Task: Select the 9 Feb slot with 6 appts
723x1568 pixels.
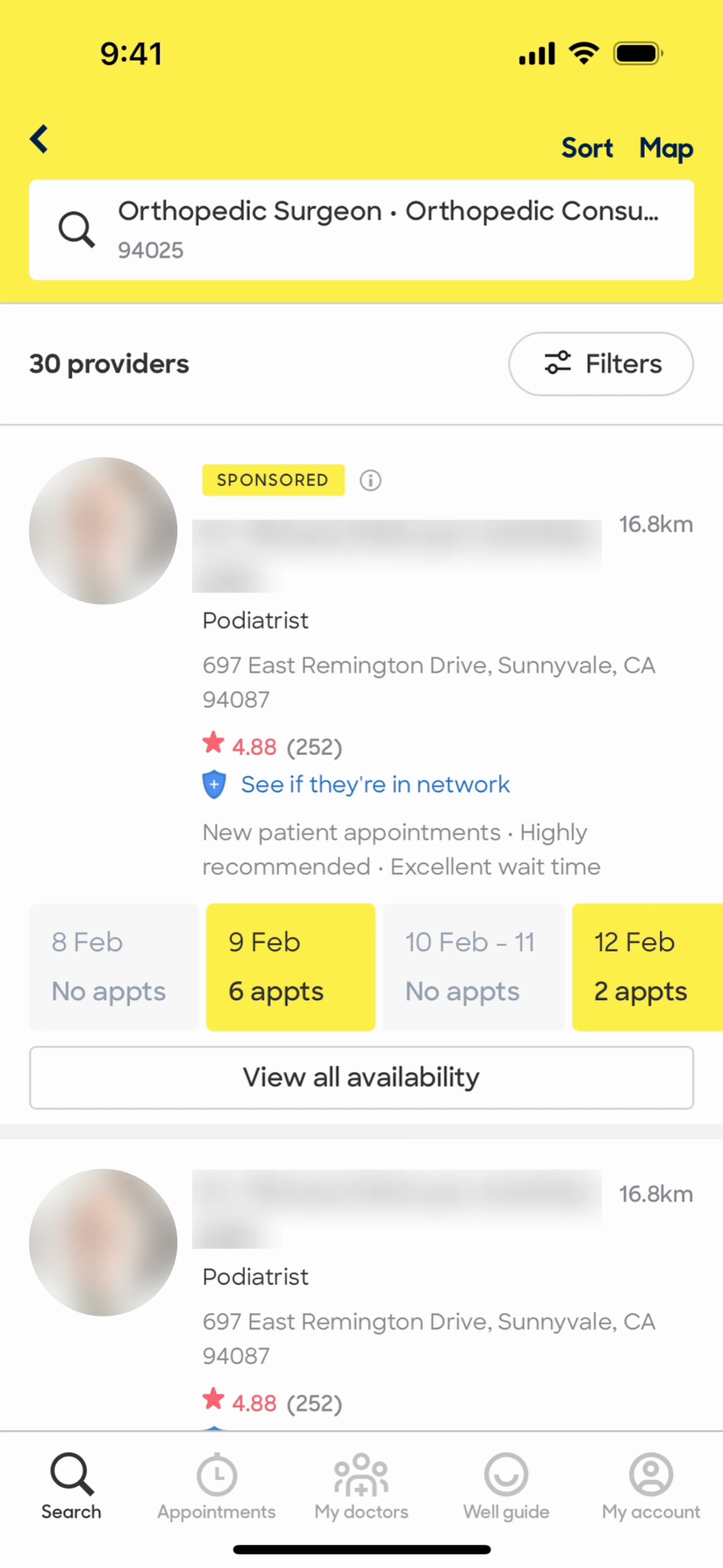Action: click(x=290, y=967)
